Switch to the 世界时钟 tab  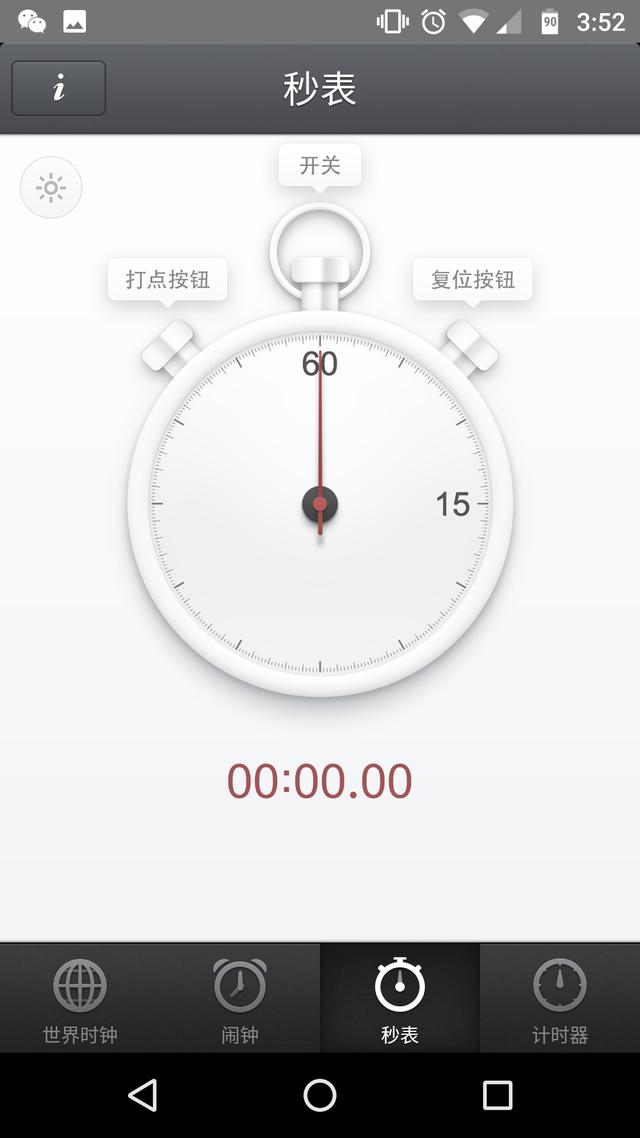tap(80, 998)
